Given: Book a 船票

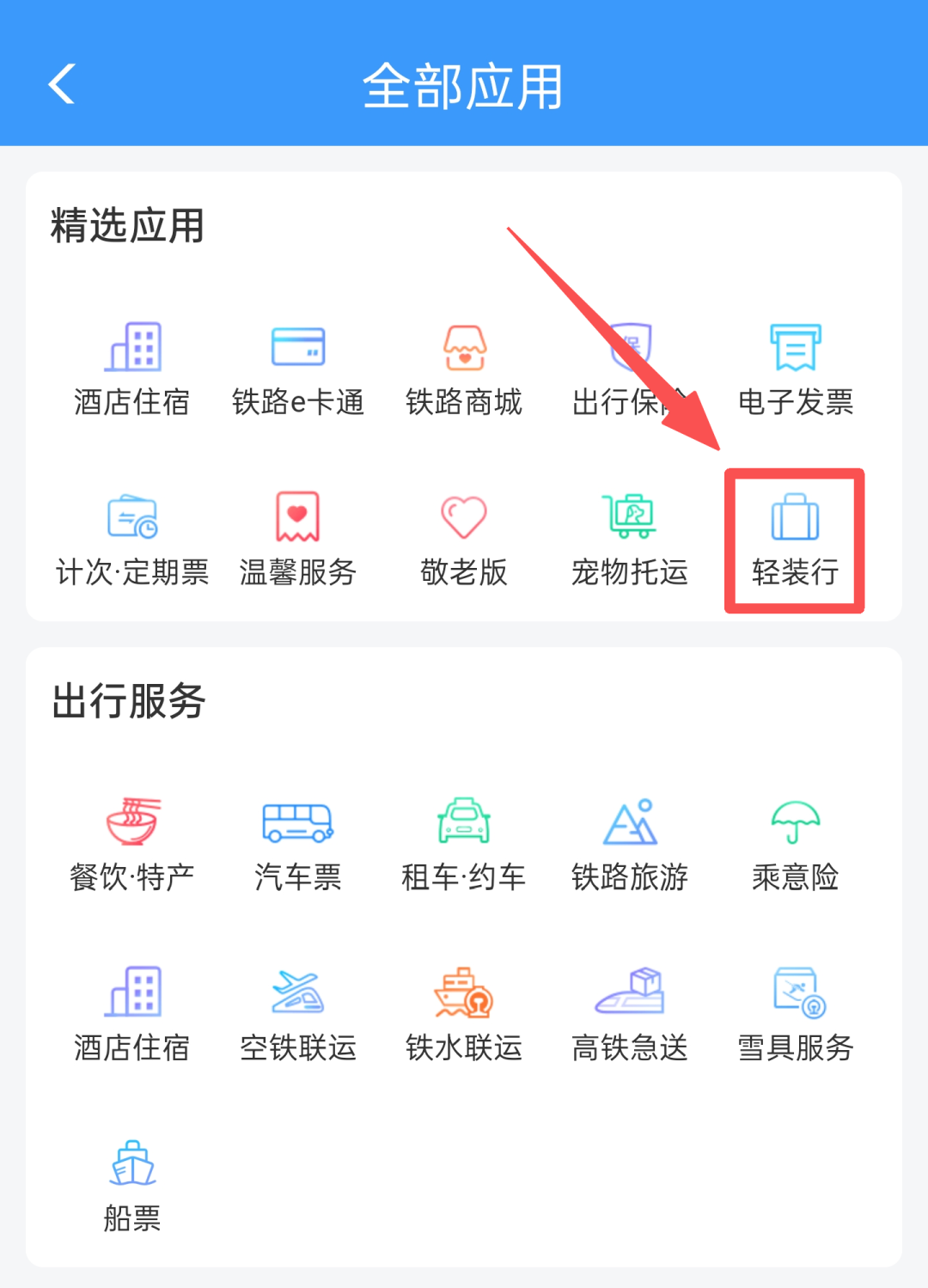Looking at the screenshot, I should click(x=132, y=1182).
